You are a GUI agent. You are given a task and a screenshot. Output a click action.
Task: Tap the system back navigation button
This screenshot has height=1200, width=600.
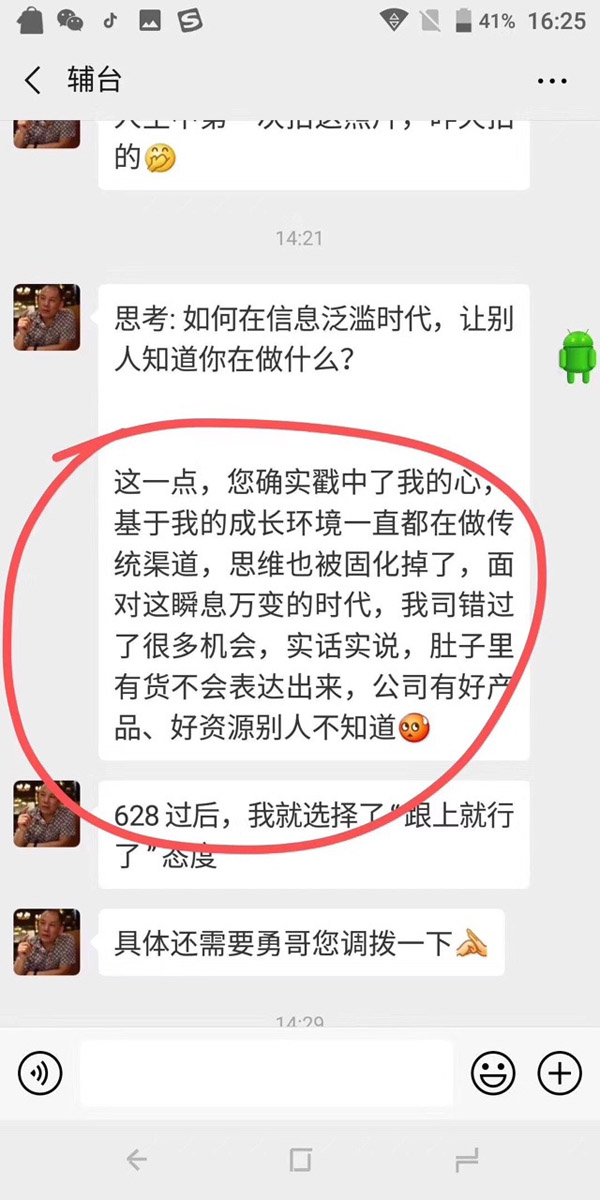[137, 1160]
